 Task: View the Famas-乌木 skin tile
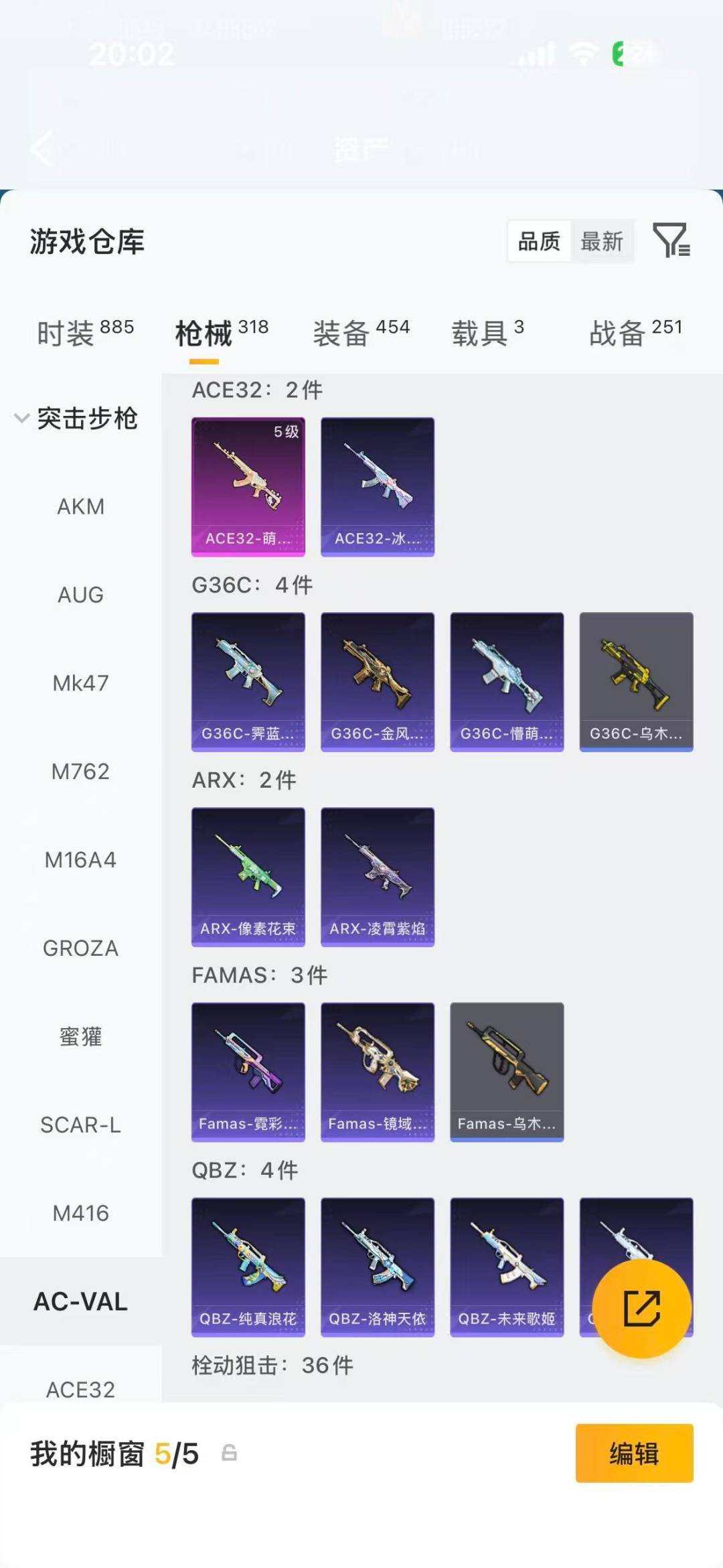(507, 1072)
